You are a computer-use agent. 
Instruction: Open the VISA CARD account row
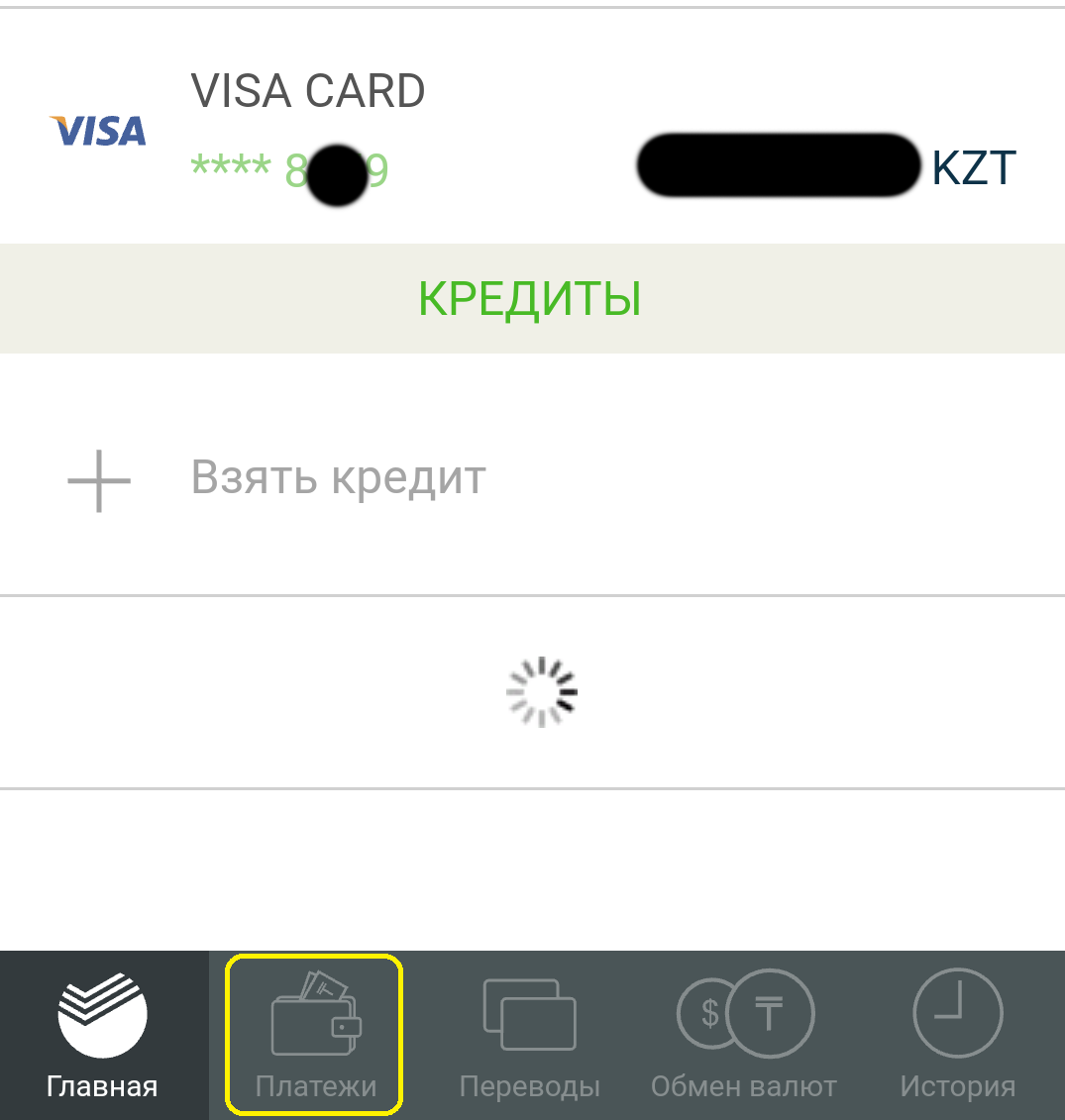pyautogui.click(x=532, y=129)
